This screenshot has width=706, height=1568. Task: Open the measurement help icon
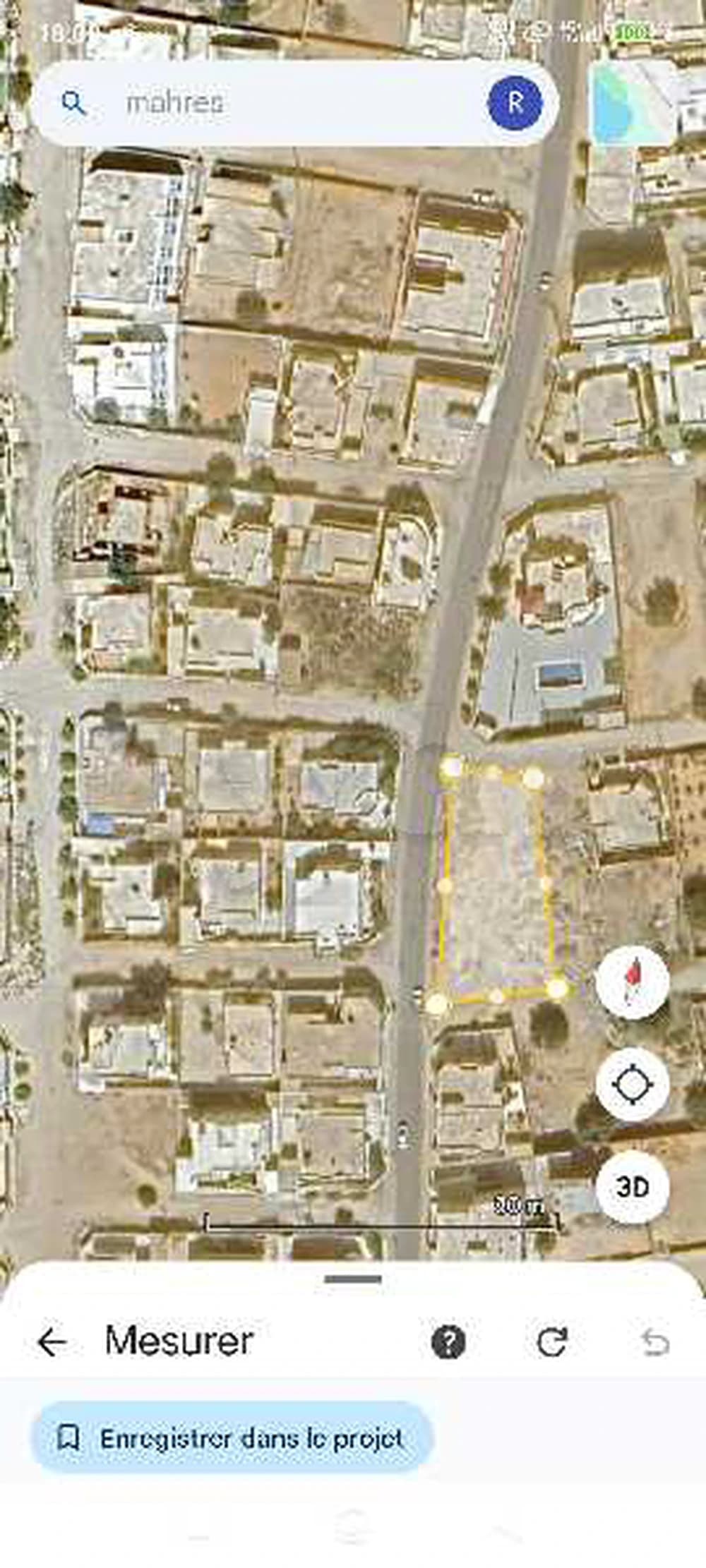pyautogui.click(x=448, y=1341)
